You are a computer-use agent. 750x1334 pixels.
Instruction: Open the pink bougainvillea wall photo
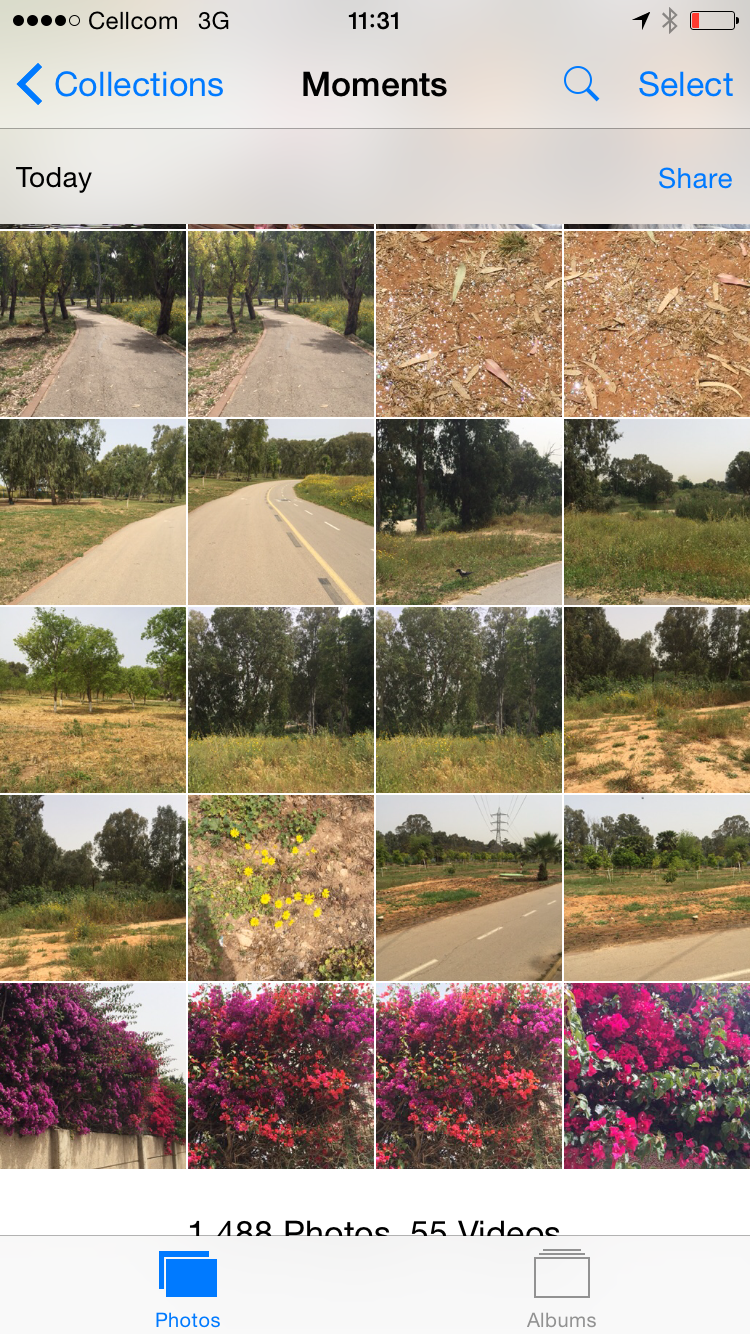(93, 1075)
